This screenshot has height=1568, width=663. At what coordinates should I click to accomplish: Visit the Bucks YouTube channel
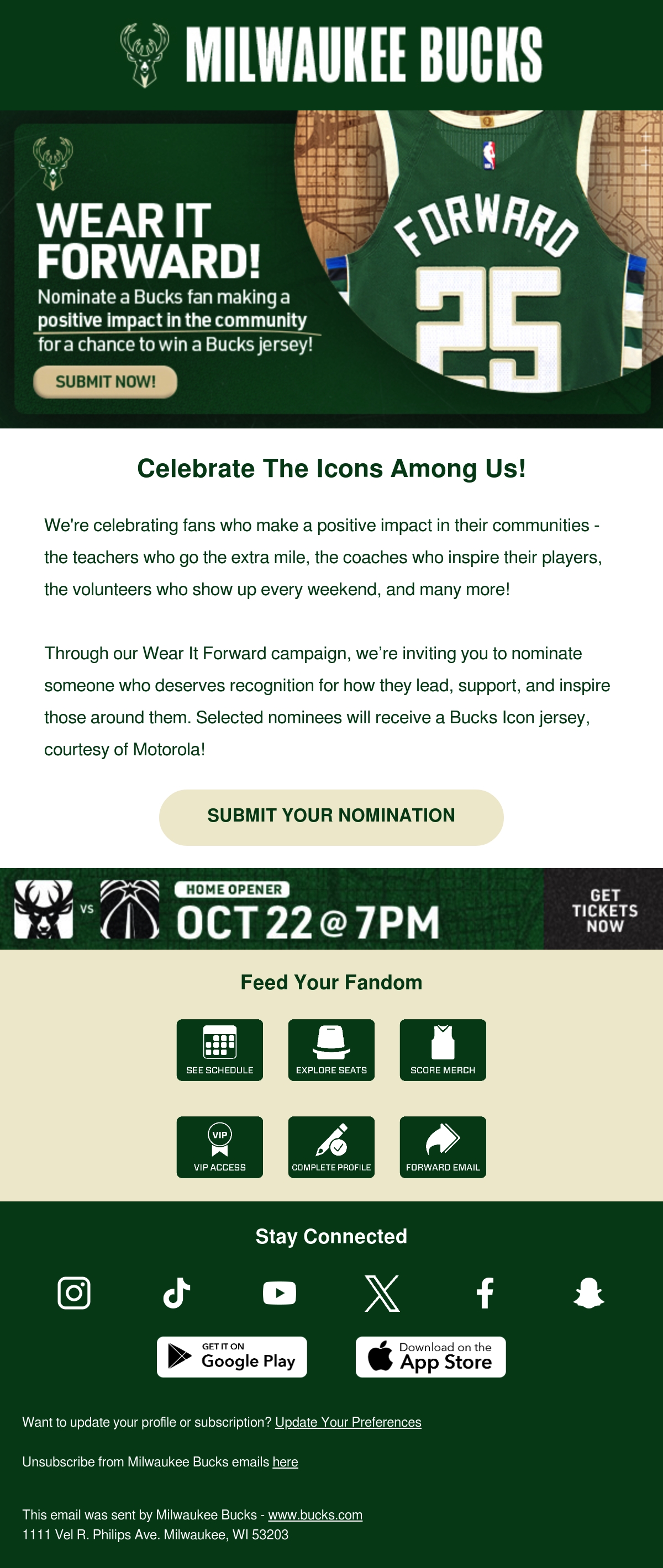point(279,1293)
